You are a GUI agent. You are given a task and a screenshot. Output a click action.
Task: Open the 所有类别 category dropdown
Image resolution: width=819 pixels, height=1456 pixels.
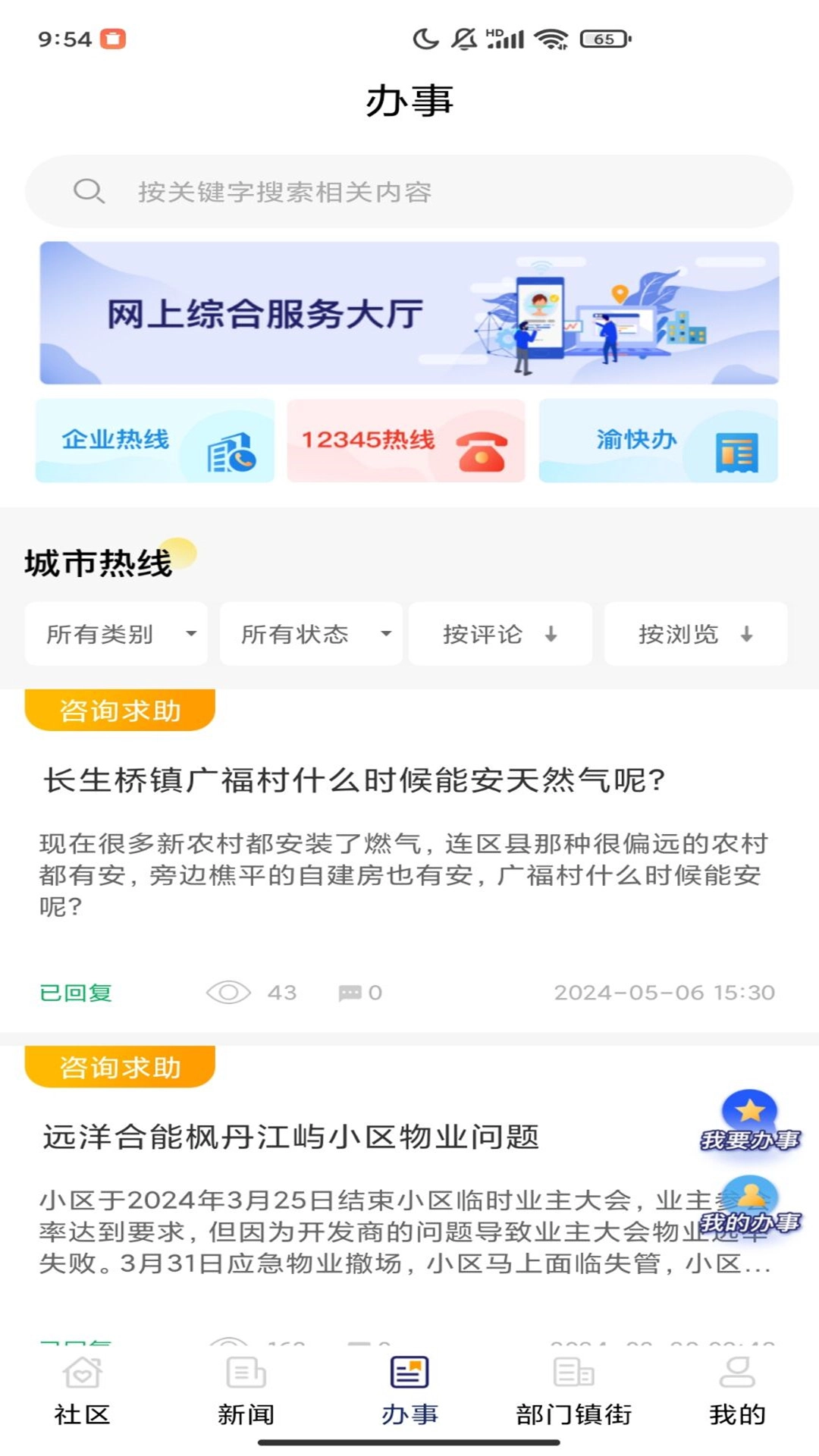pos(115,635)
